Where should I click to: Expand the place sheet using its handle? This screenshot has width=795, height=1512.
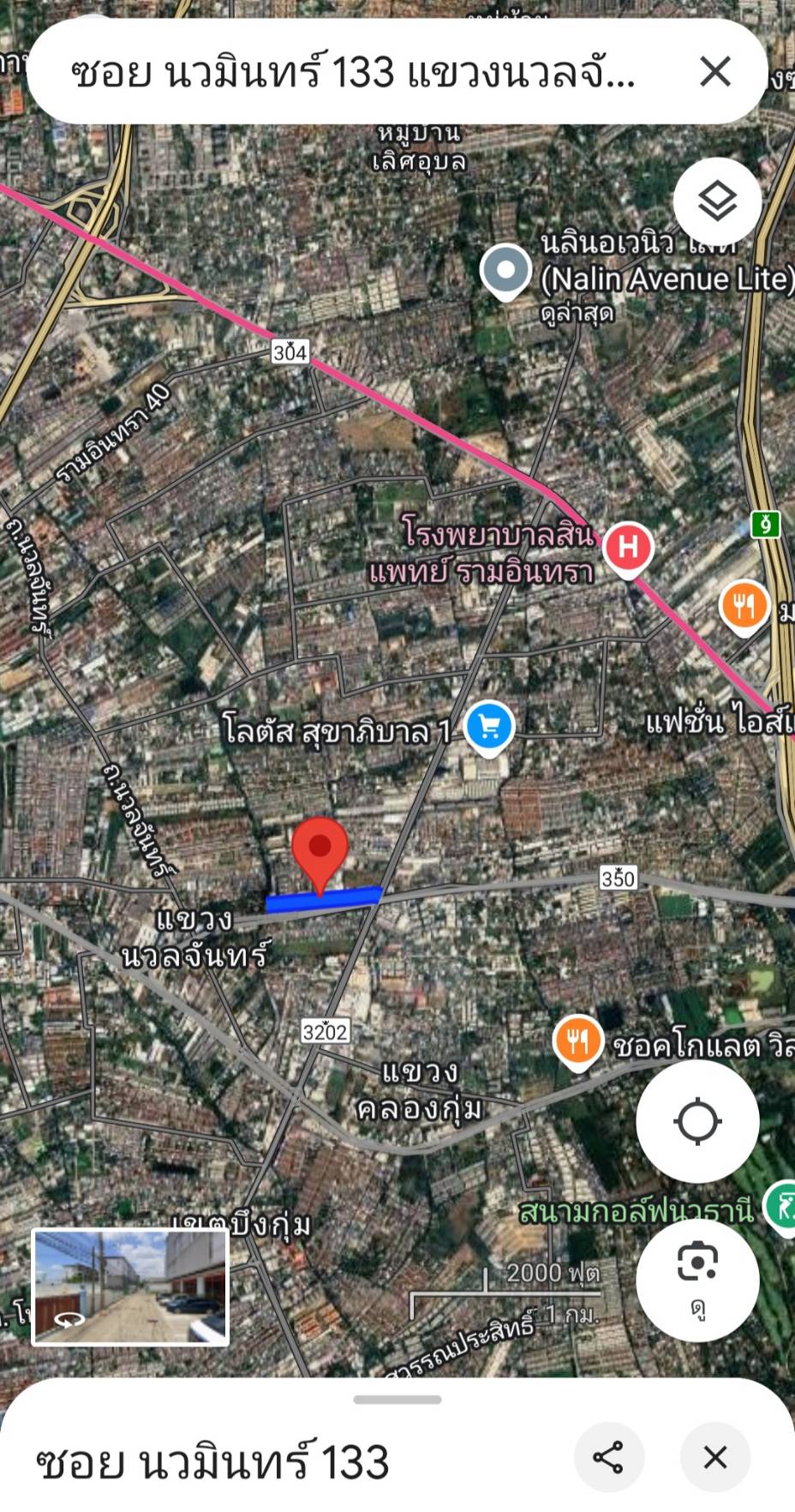pos(397,1400)
